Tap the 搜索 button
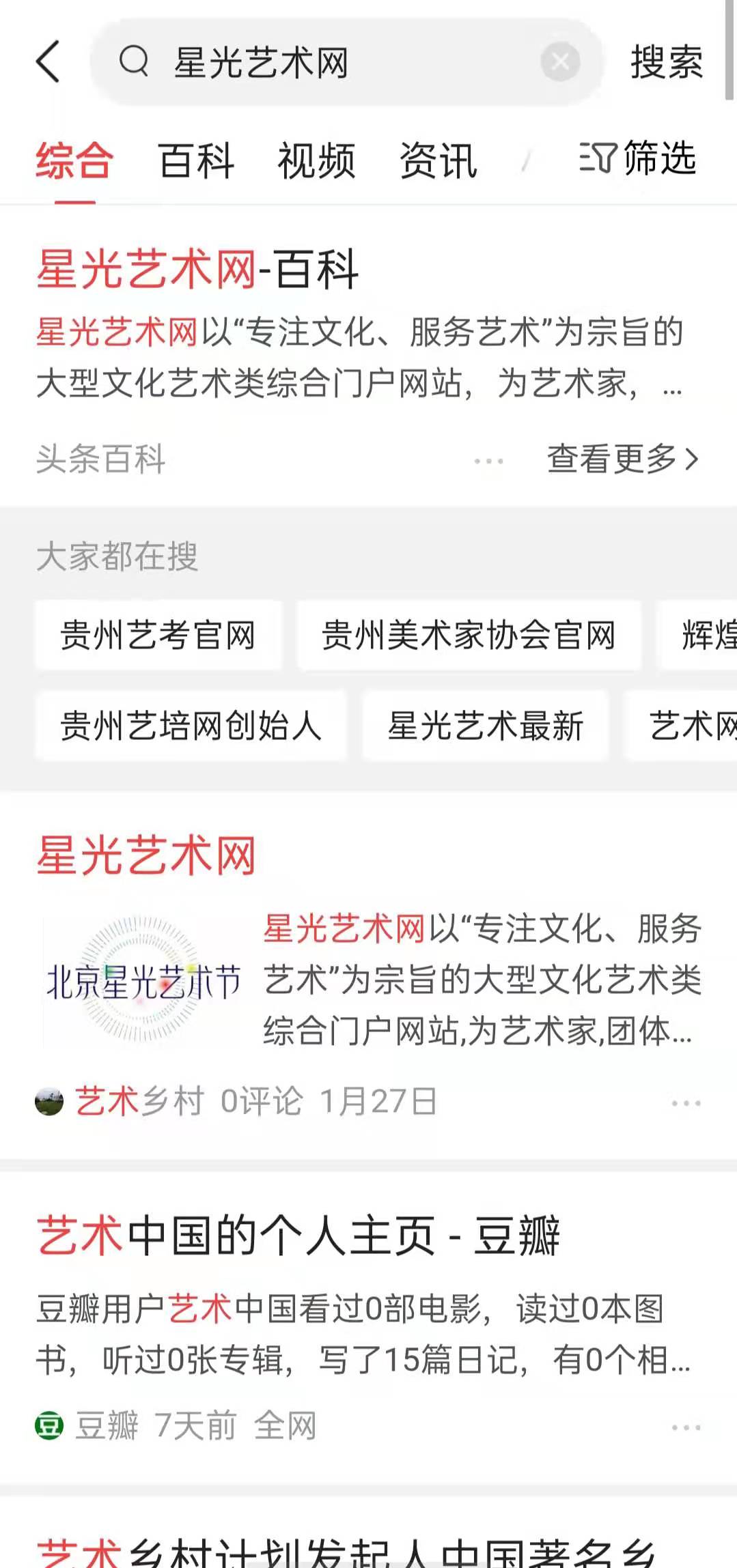The width and height of the screenshot is (737, 1568). coord(666,62)
